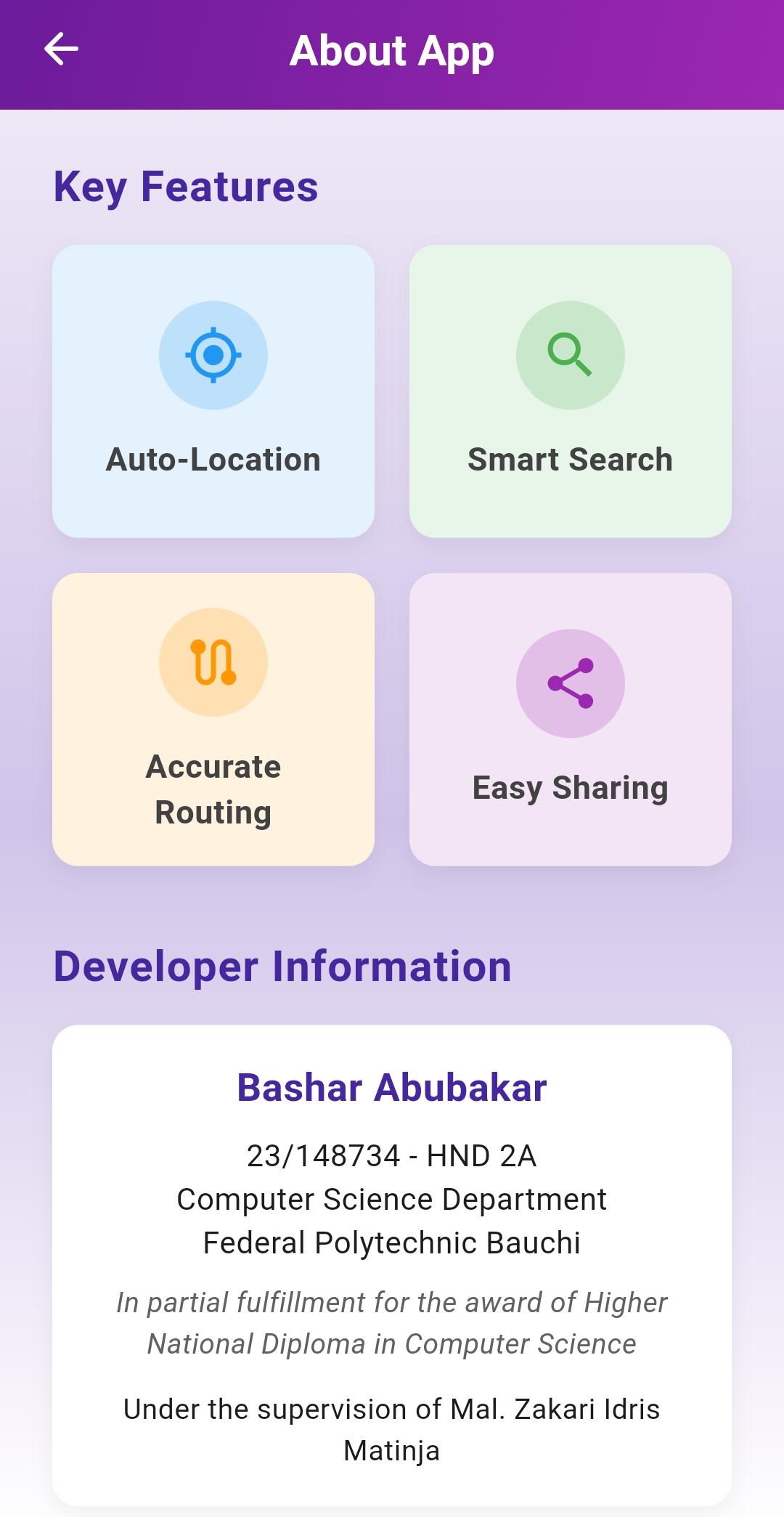Open the Smart Search feature card
The image size is (784, 1517).
(x=571, y=390)
